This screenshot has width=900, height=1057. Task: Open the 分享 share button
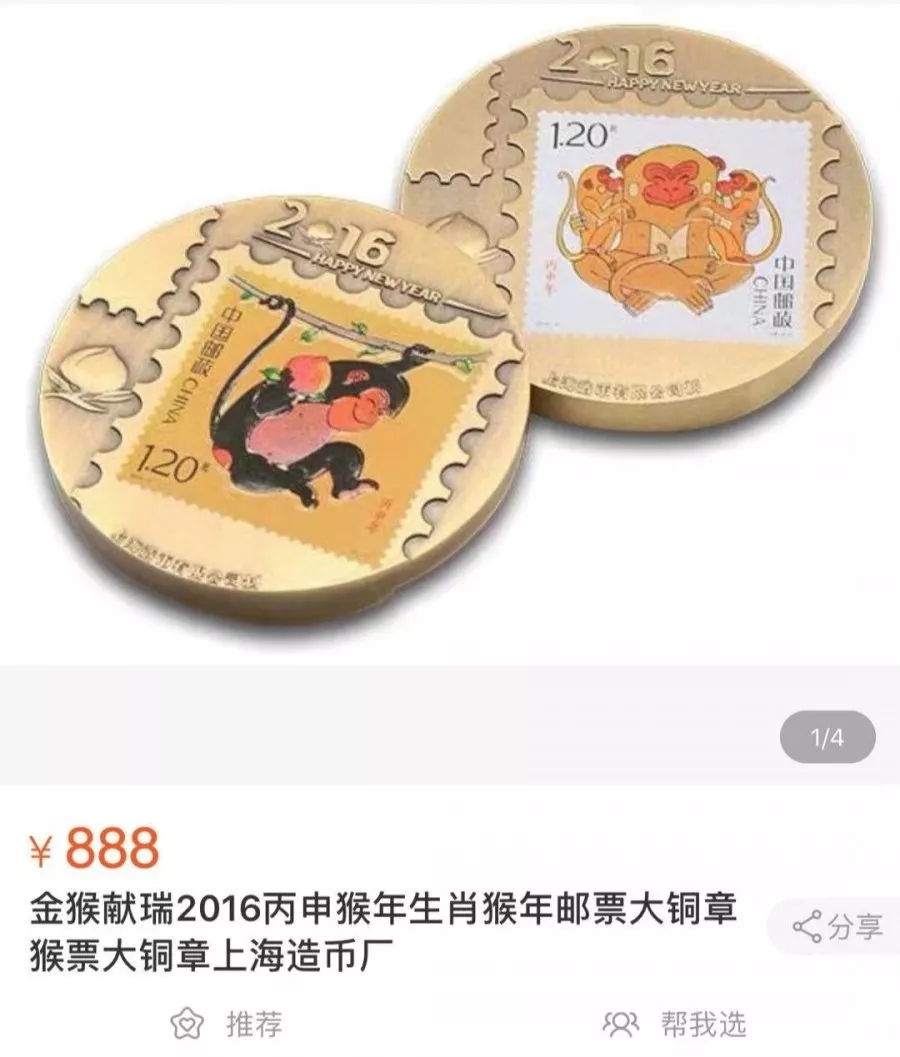pyautogui.click(x=838, y=927)
